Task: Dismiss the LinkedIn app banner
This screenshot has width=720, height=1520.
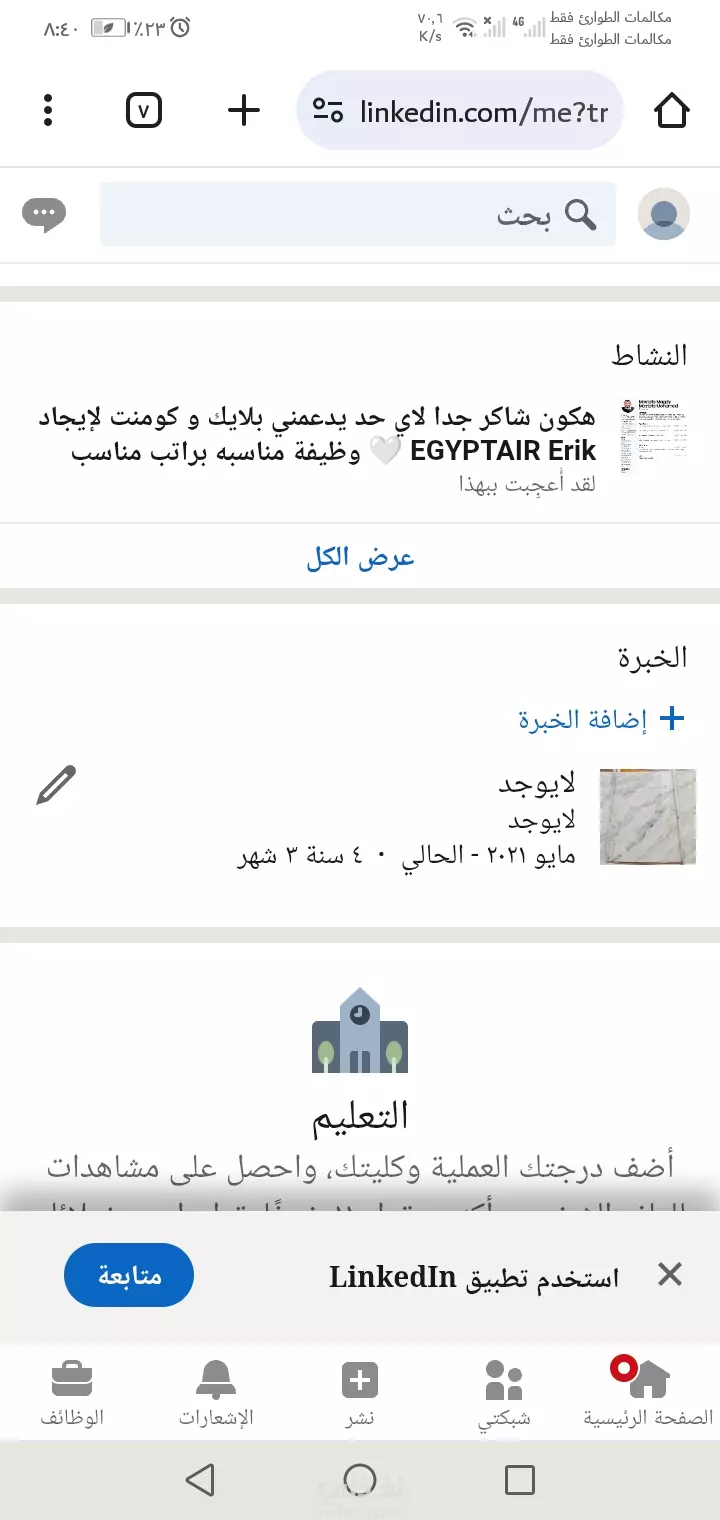Action: [x=669, y=1274]
